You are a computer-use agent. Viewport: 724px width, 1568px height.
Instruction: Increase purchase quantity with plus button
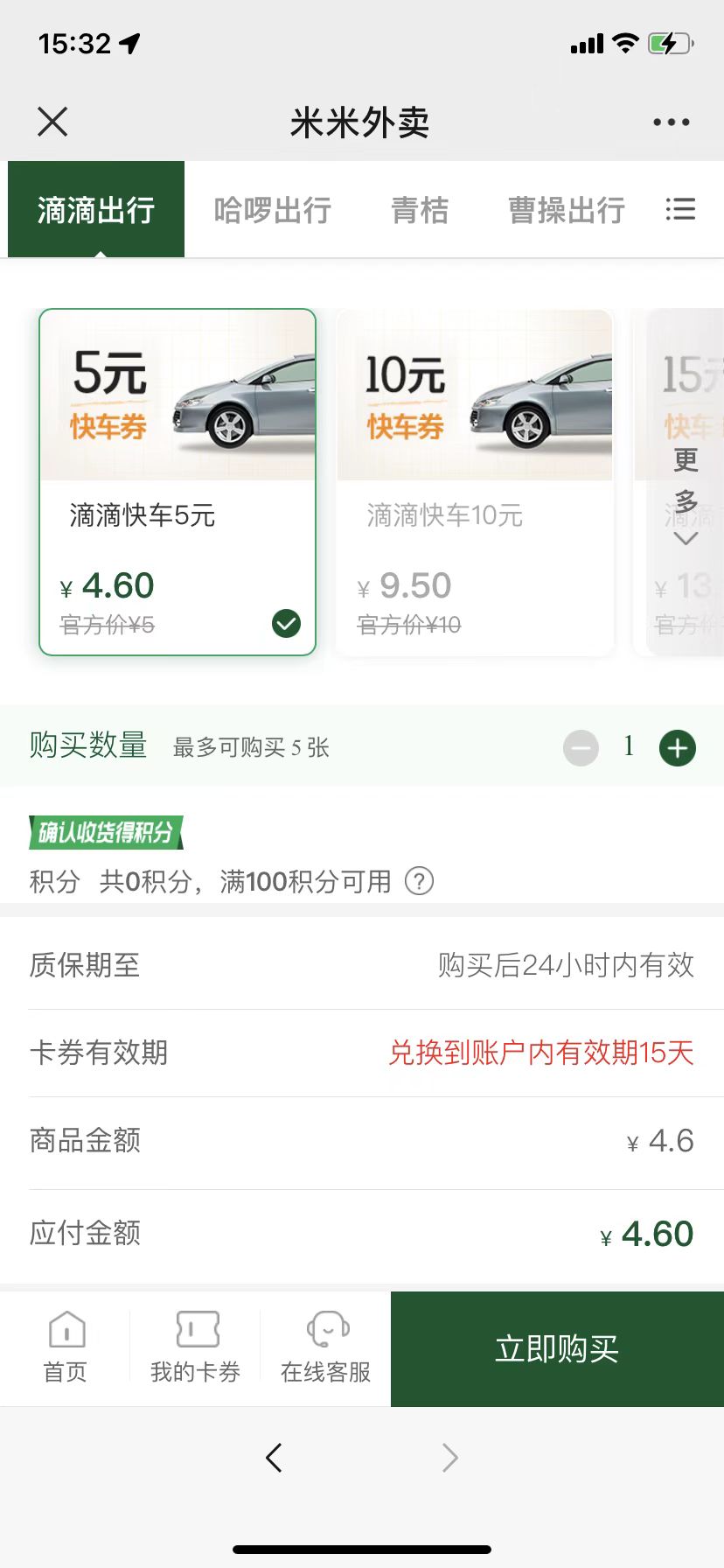678,748
